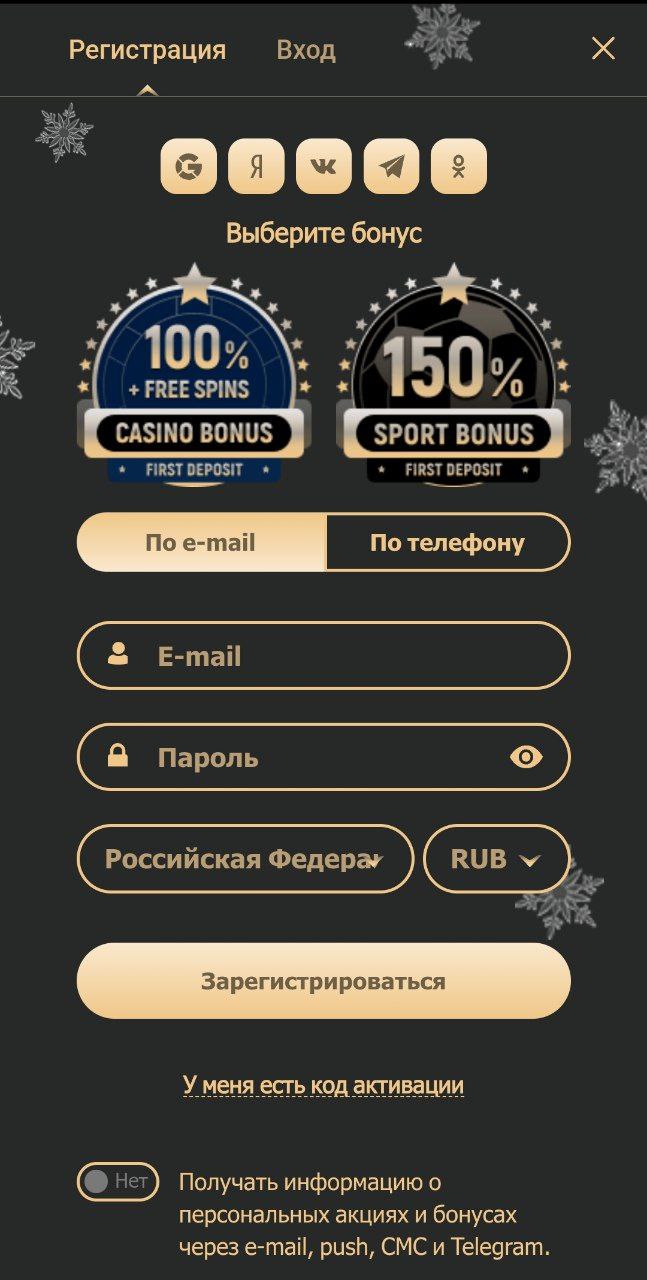647x1280 pixels.
Task: Open У меня есть код активации link
Action: click(323, 1086)
